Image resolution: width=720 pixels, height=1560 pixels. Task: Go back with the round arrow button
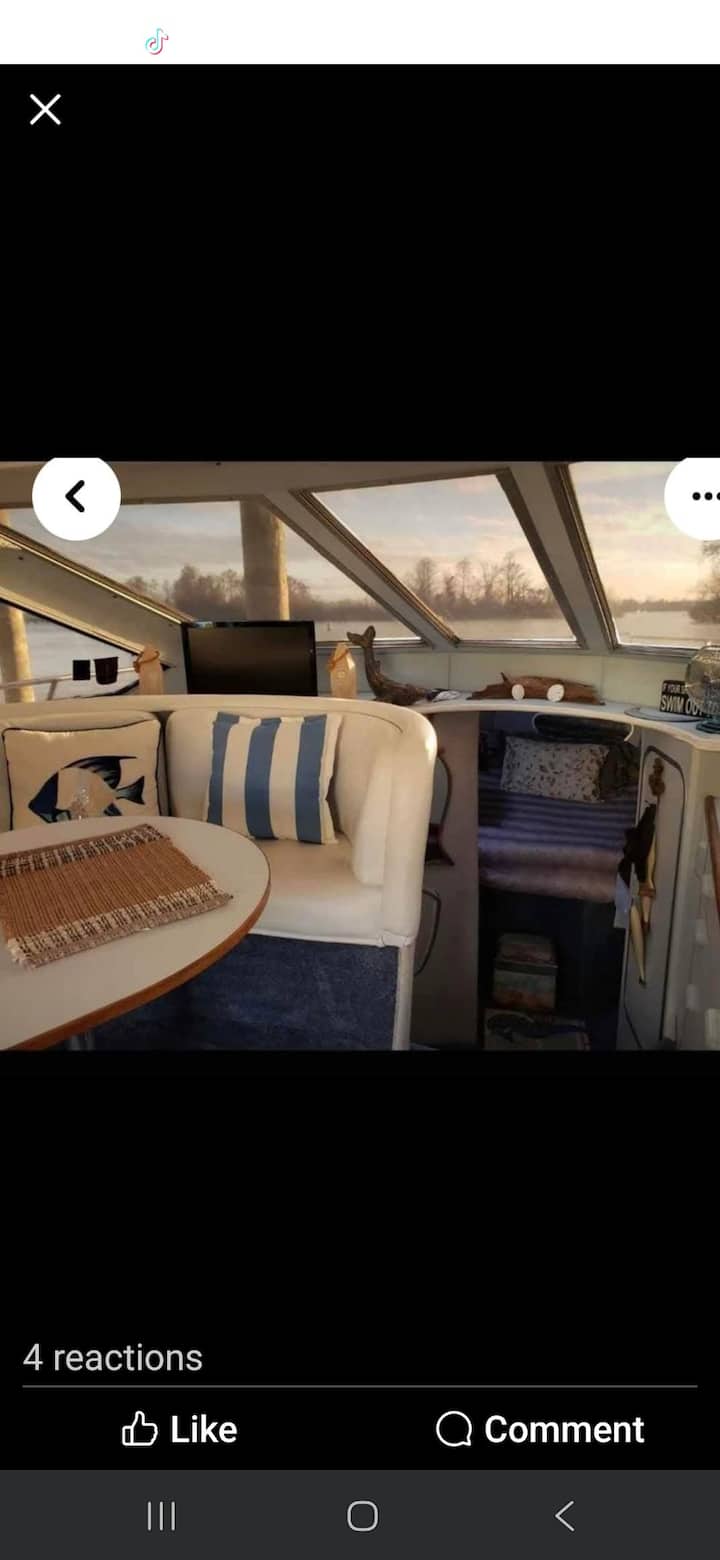tap(76, 496)
